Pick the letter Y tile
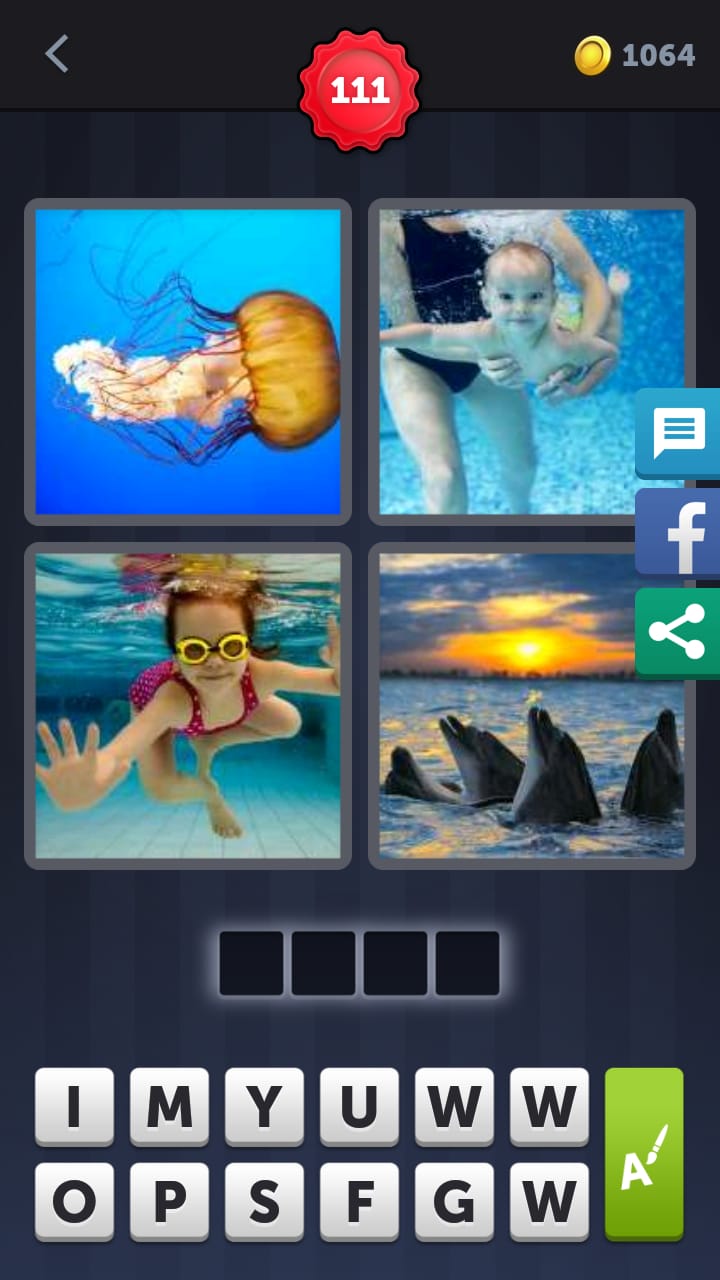 [264, 1106]
